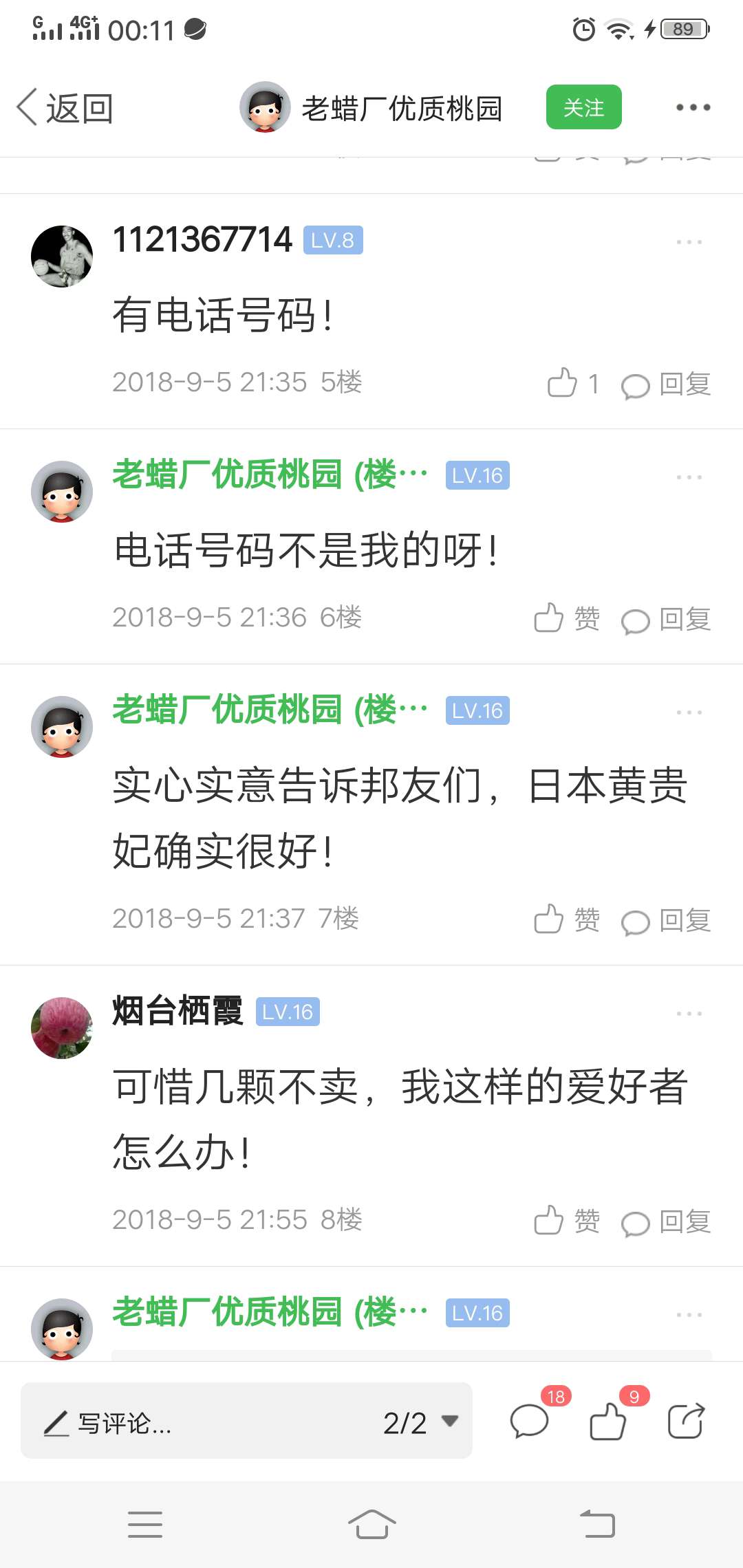Like the 5楼 comment 有电话号码
Viewport: 743px width, 1568px height.
(564, 383)
